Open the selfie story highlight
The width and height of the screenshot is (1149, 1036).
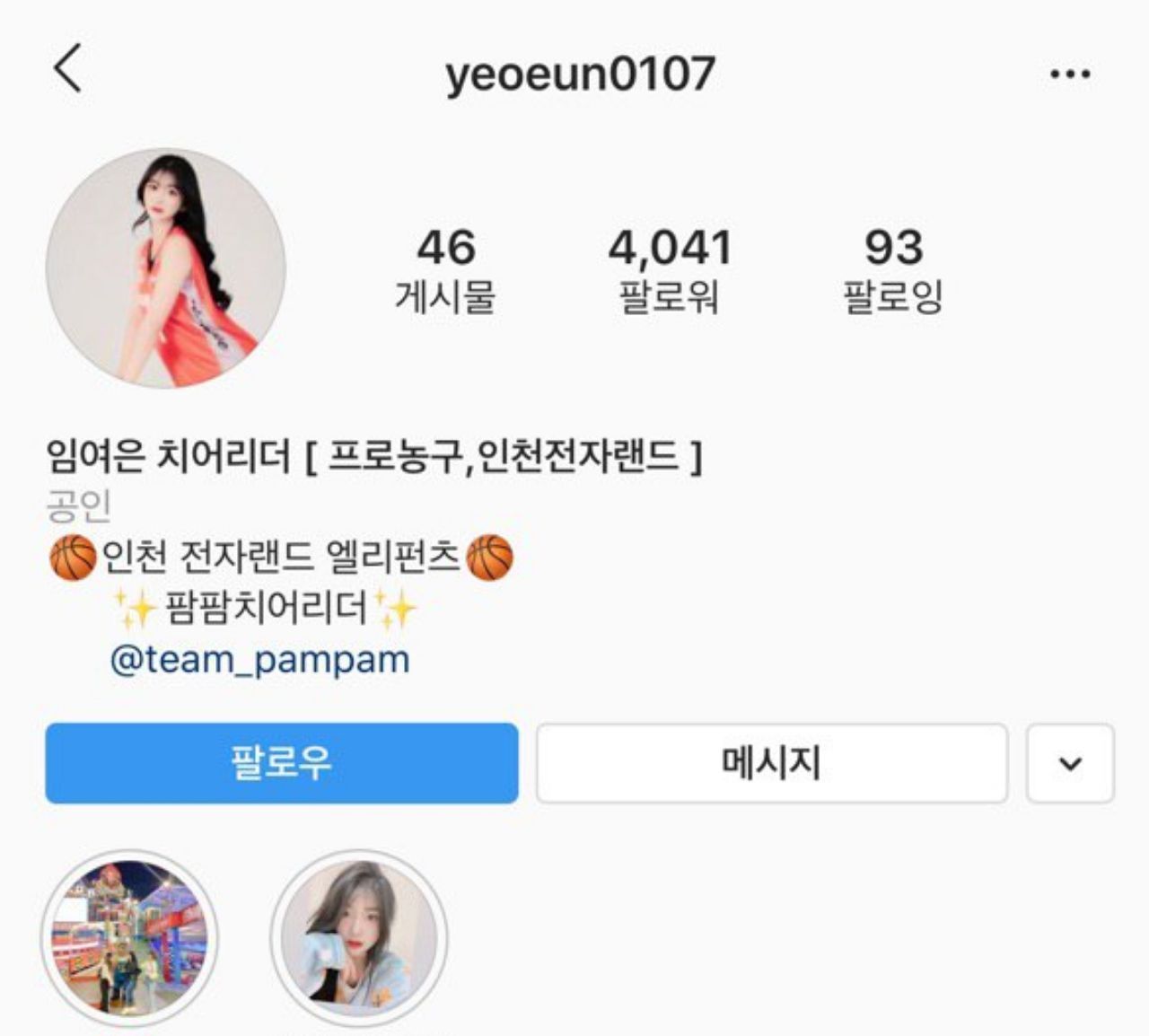click(x=359, y=938)
